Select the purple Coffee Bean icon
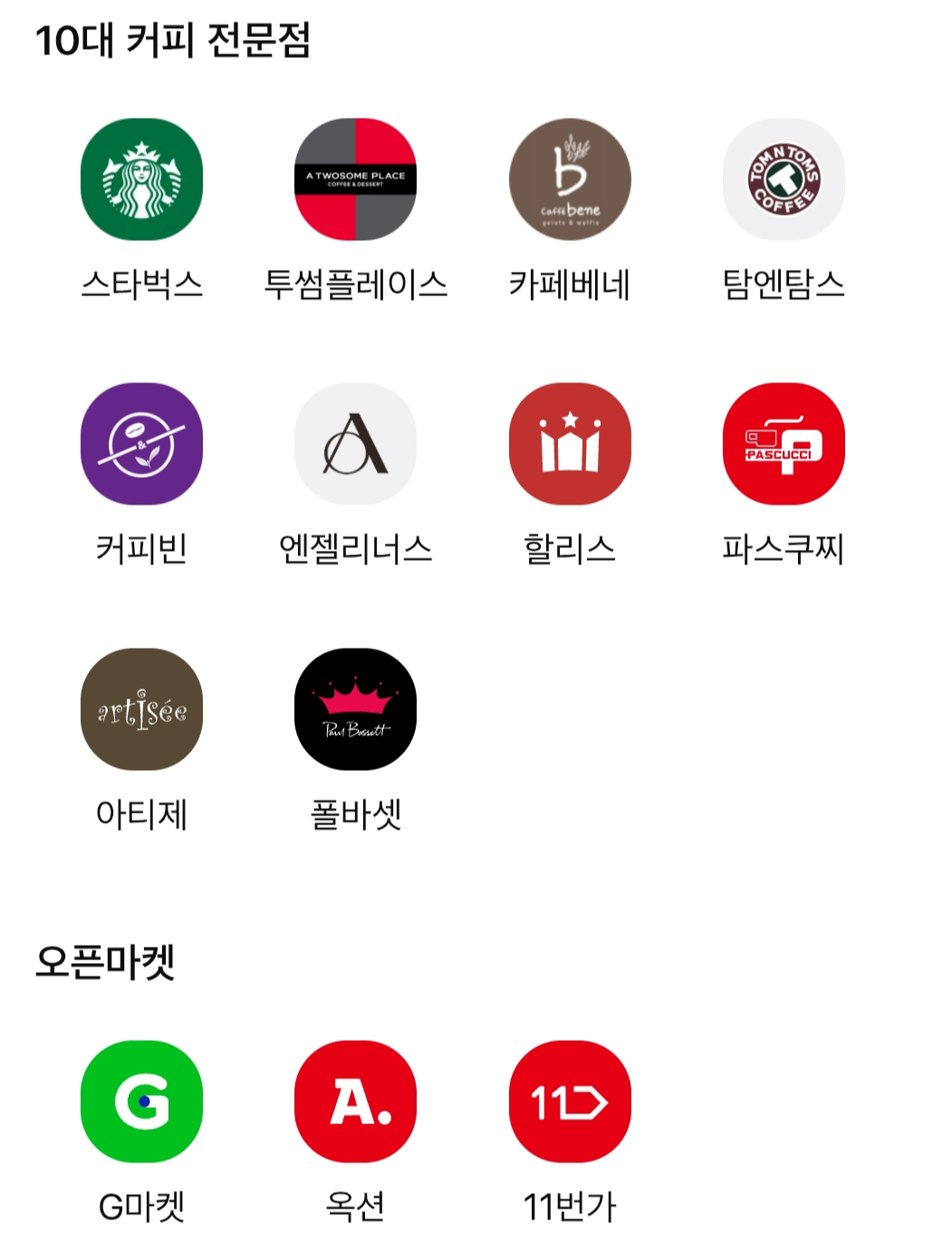The width and height of the screenshot is (952, 1252). [140, 442]
